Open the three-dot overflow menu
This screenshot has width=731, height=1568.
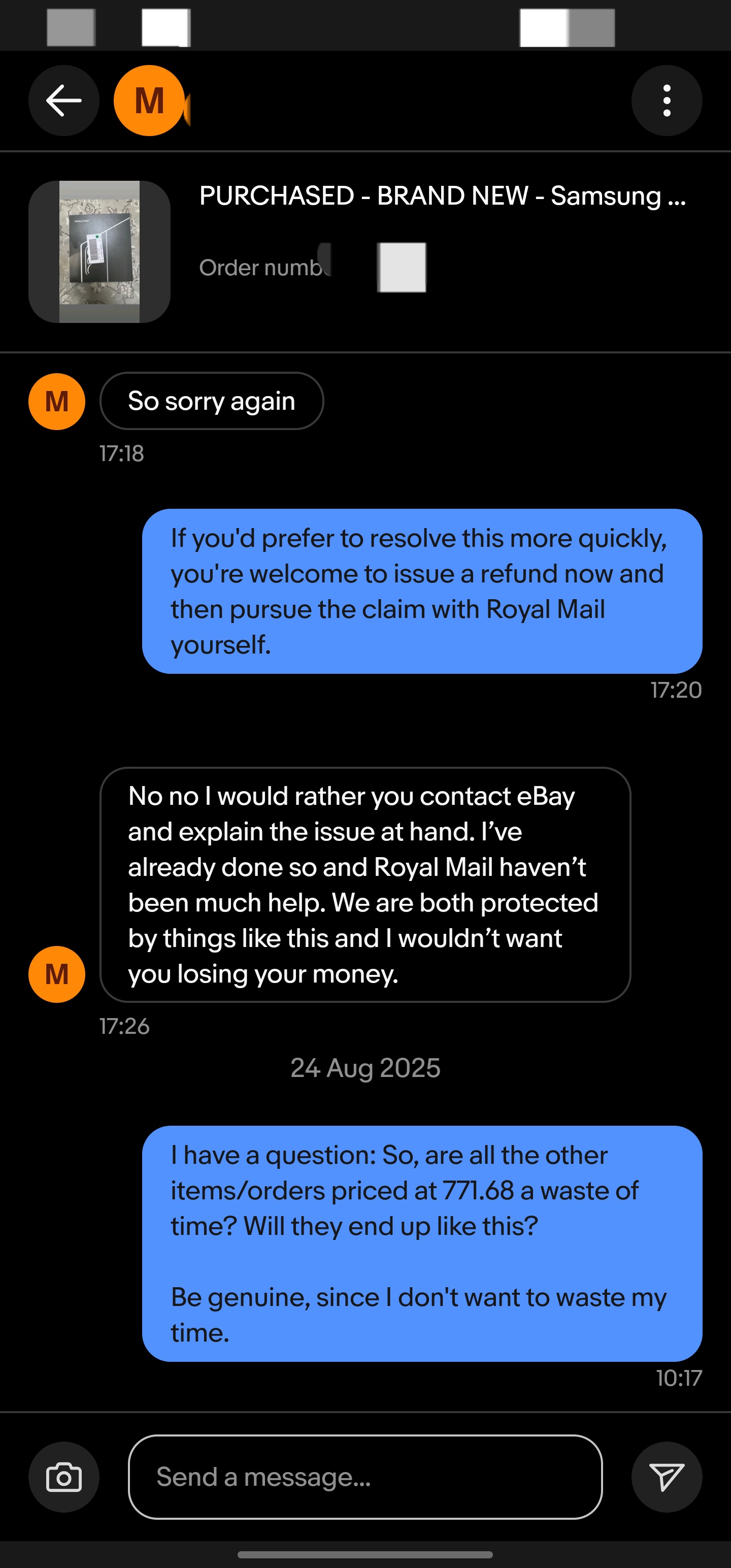point(667,101)
